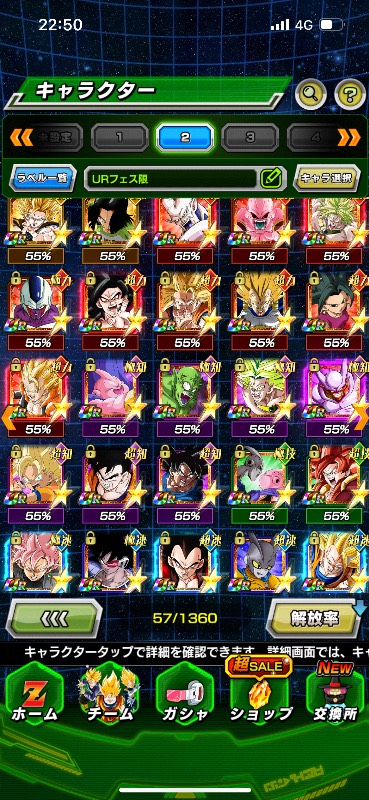This screenshot has height=800, width=369.
Task: Go to the ホーム tab
Action: click(x=35, y=694)
